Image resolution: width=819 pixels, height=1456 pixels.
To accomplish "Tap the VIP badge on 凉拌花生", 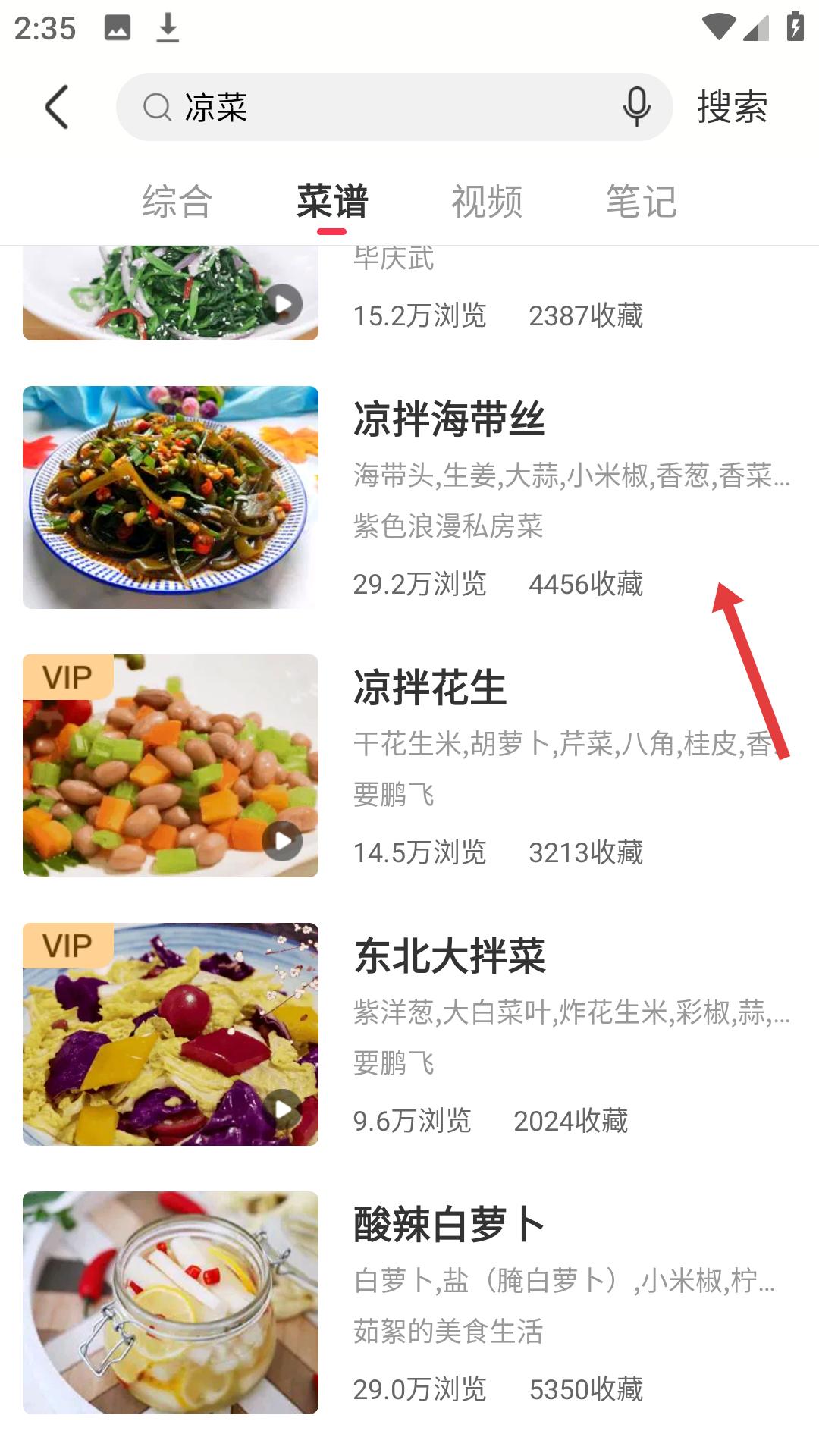I will 67,677.
